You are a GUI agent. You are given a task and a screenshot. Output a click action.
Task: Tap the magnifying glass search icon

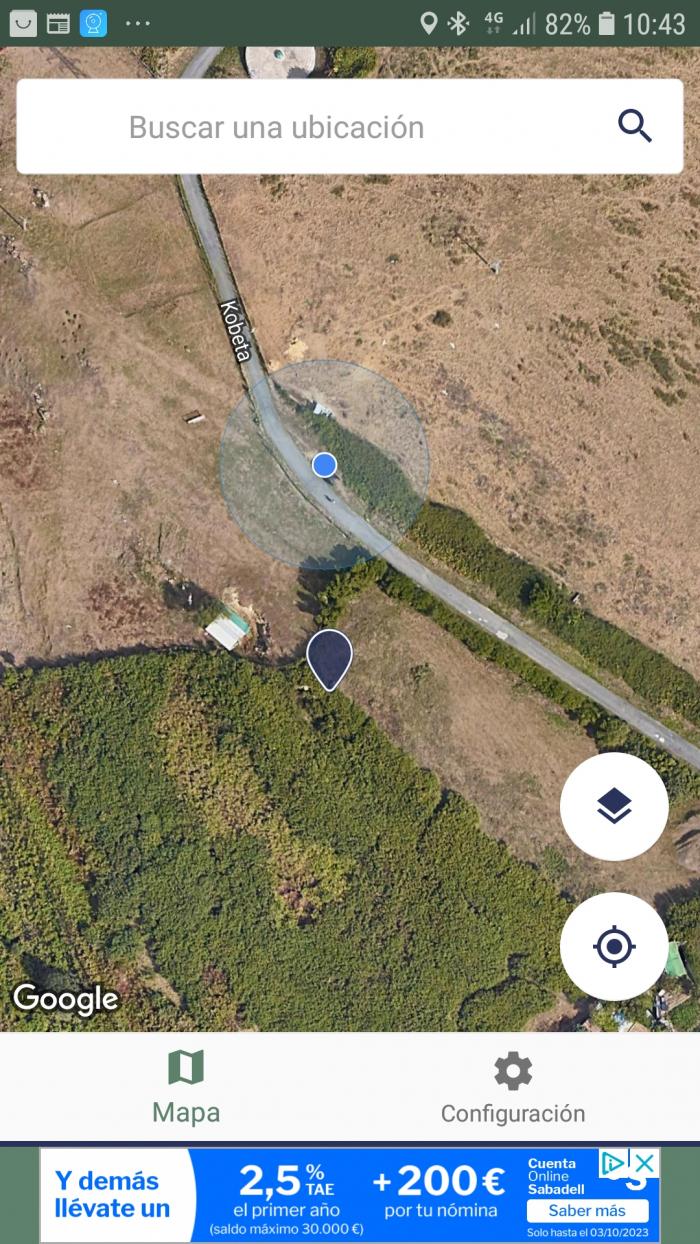point(635,127)
